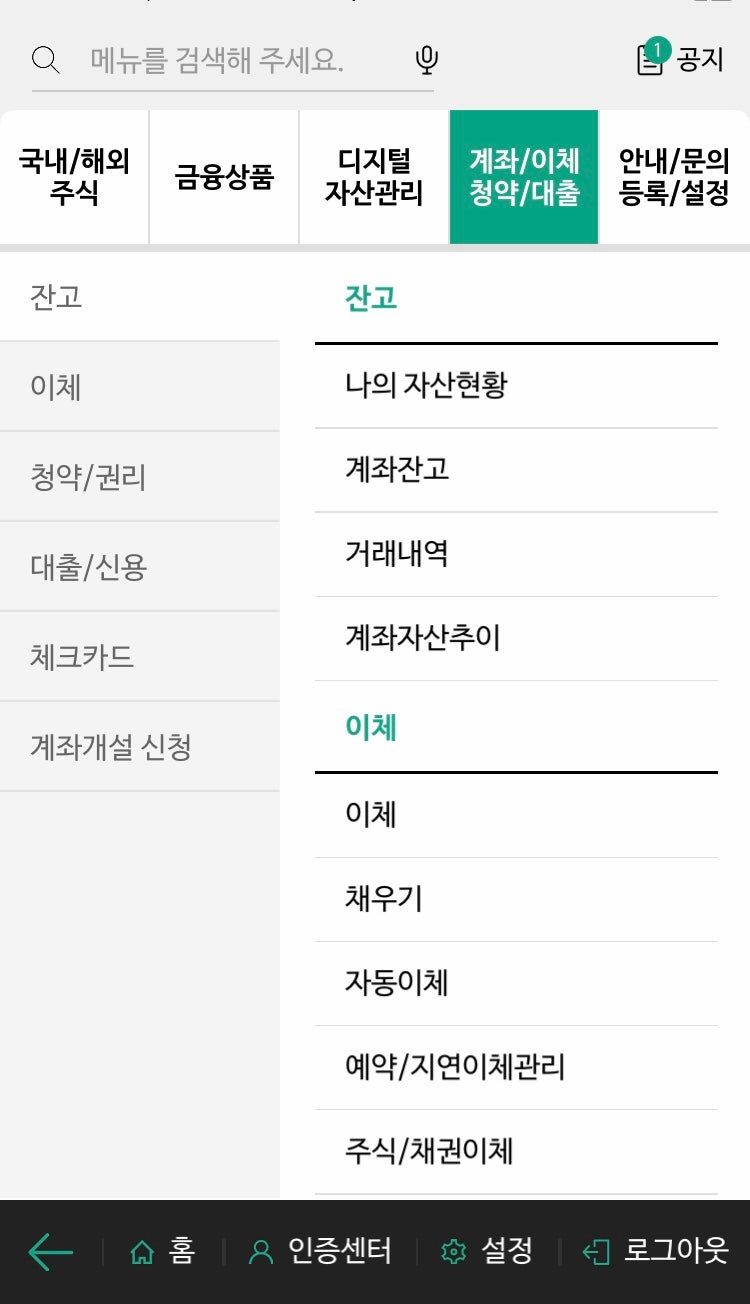The image size is (750, 1304).
Task: Open 자동이체
Action: coord(516,983)
